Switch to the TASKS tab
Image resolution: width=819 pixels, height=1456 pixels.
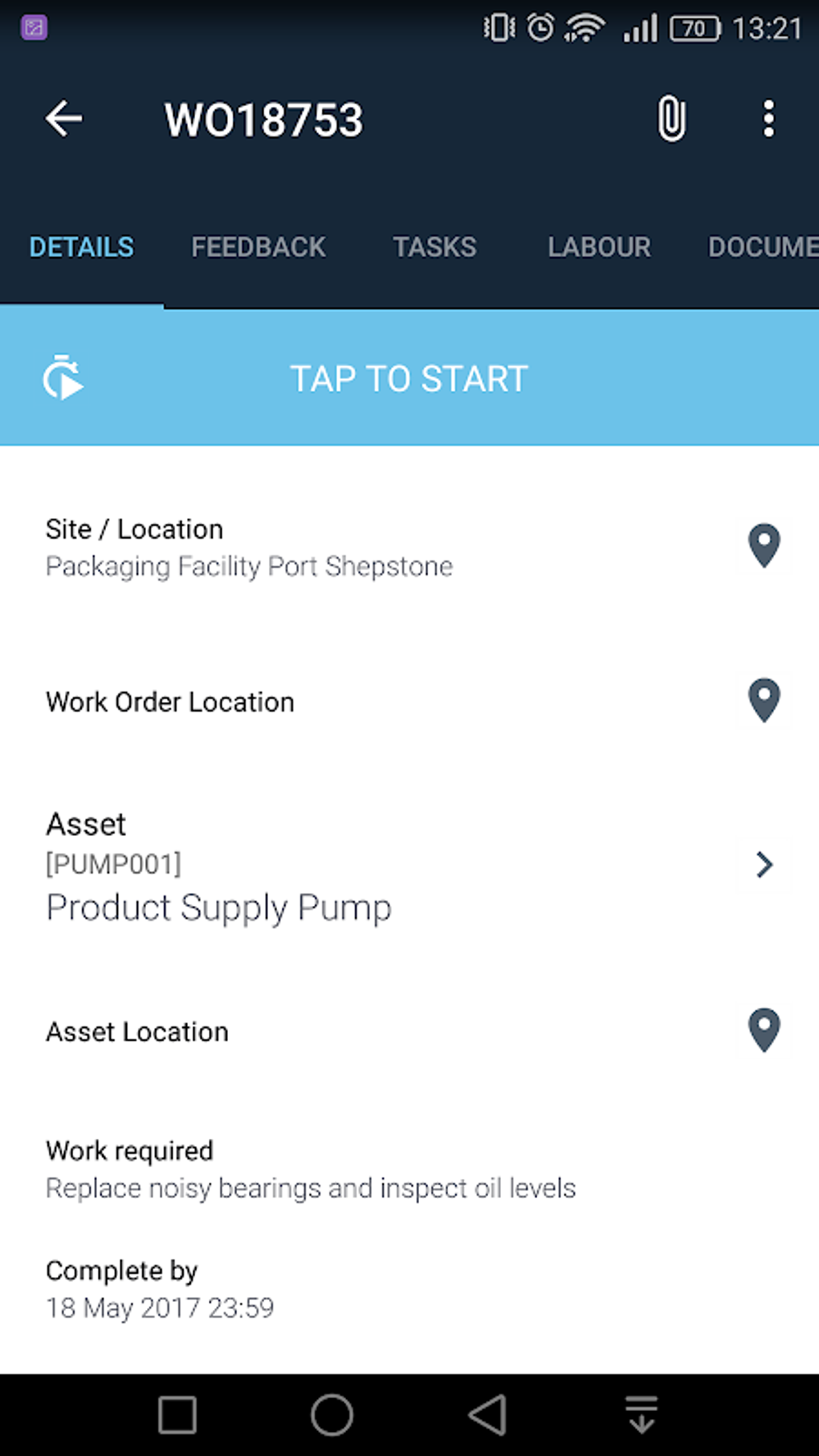click(x=434, y=247)
